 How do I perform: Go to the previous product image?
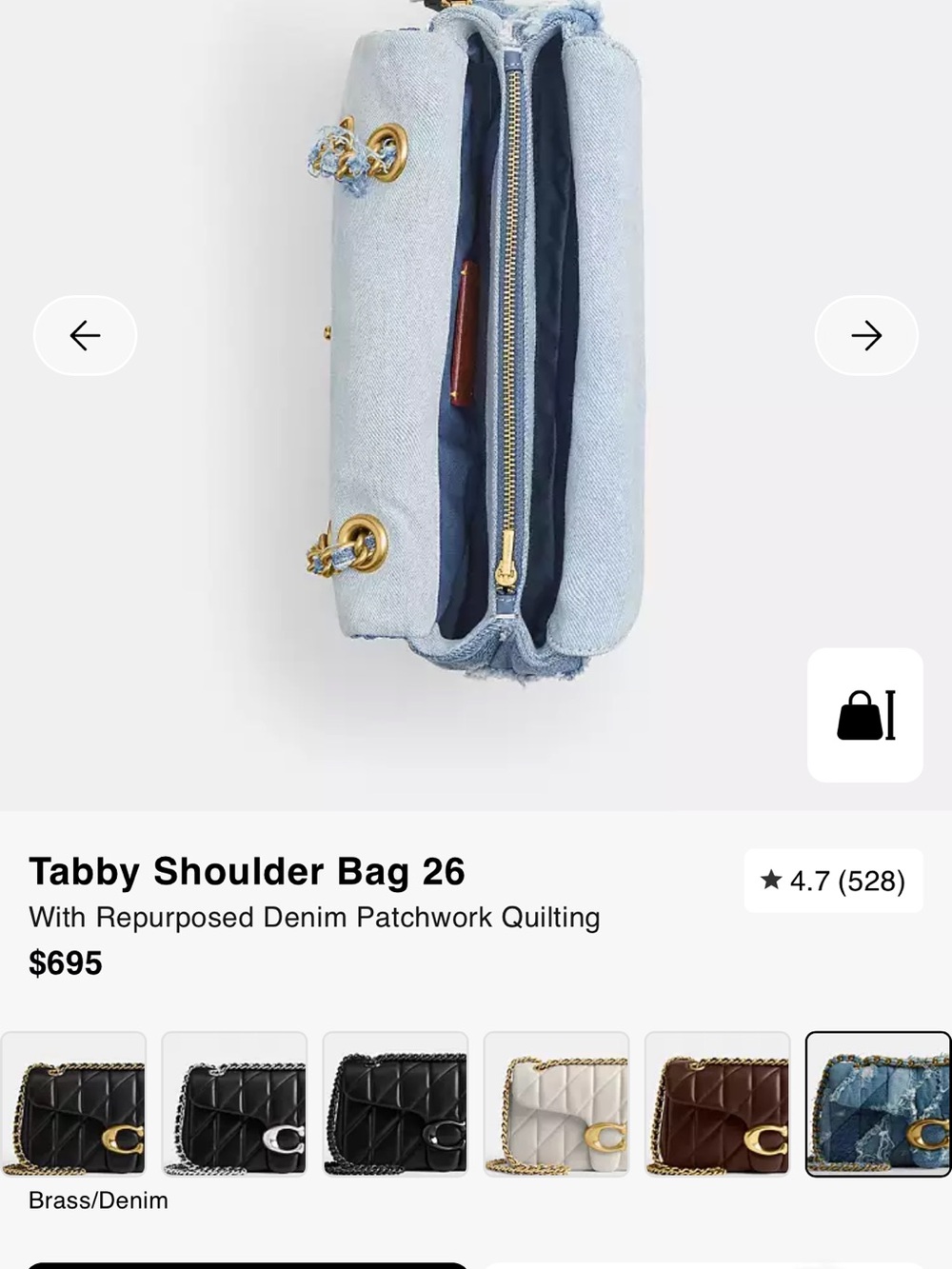pos(85,335)
